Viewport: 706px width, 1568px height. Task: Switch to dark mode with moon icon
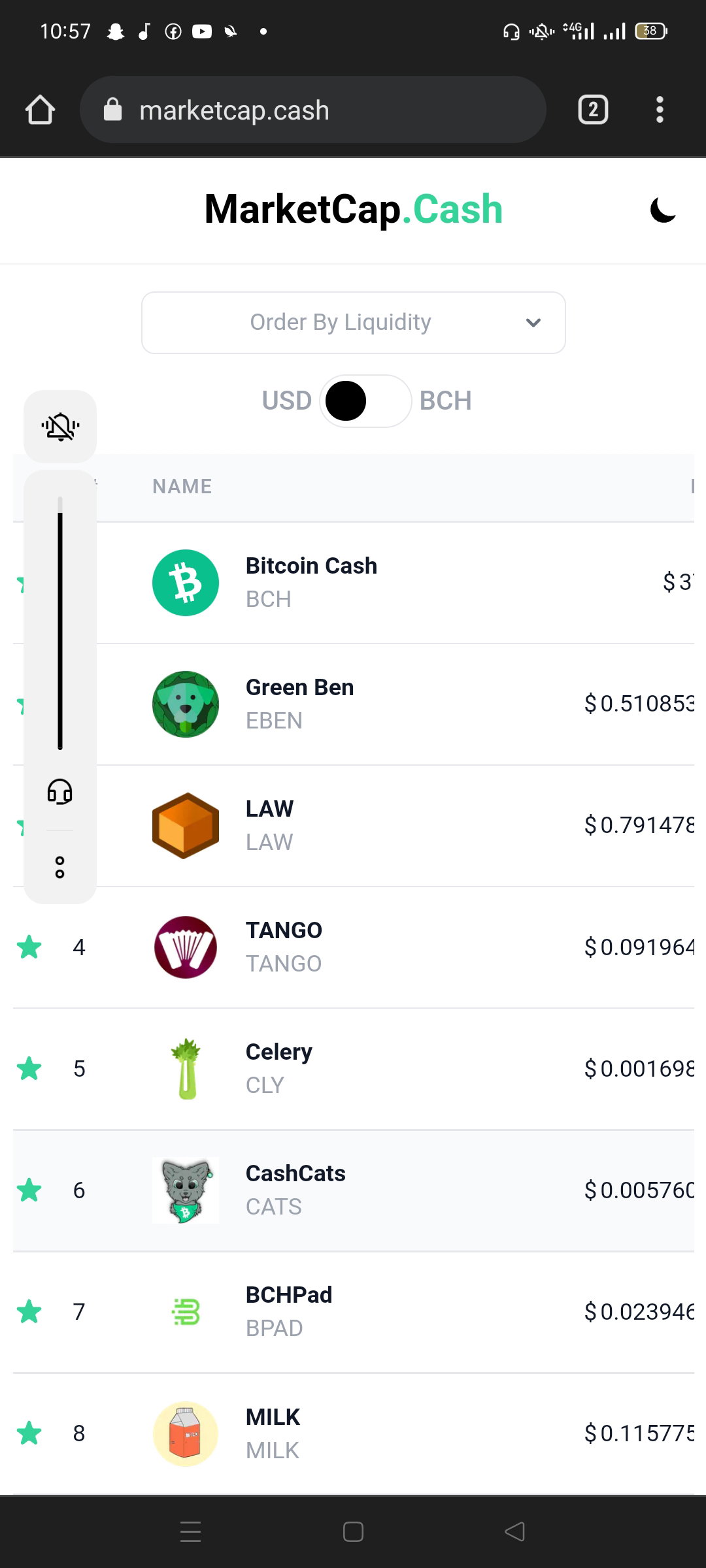663,210
